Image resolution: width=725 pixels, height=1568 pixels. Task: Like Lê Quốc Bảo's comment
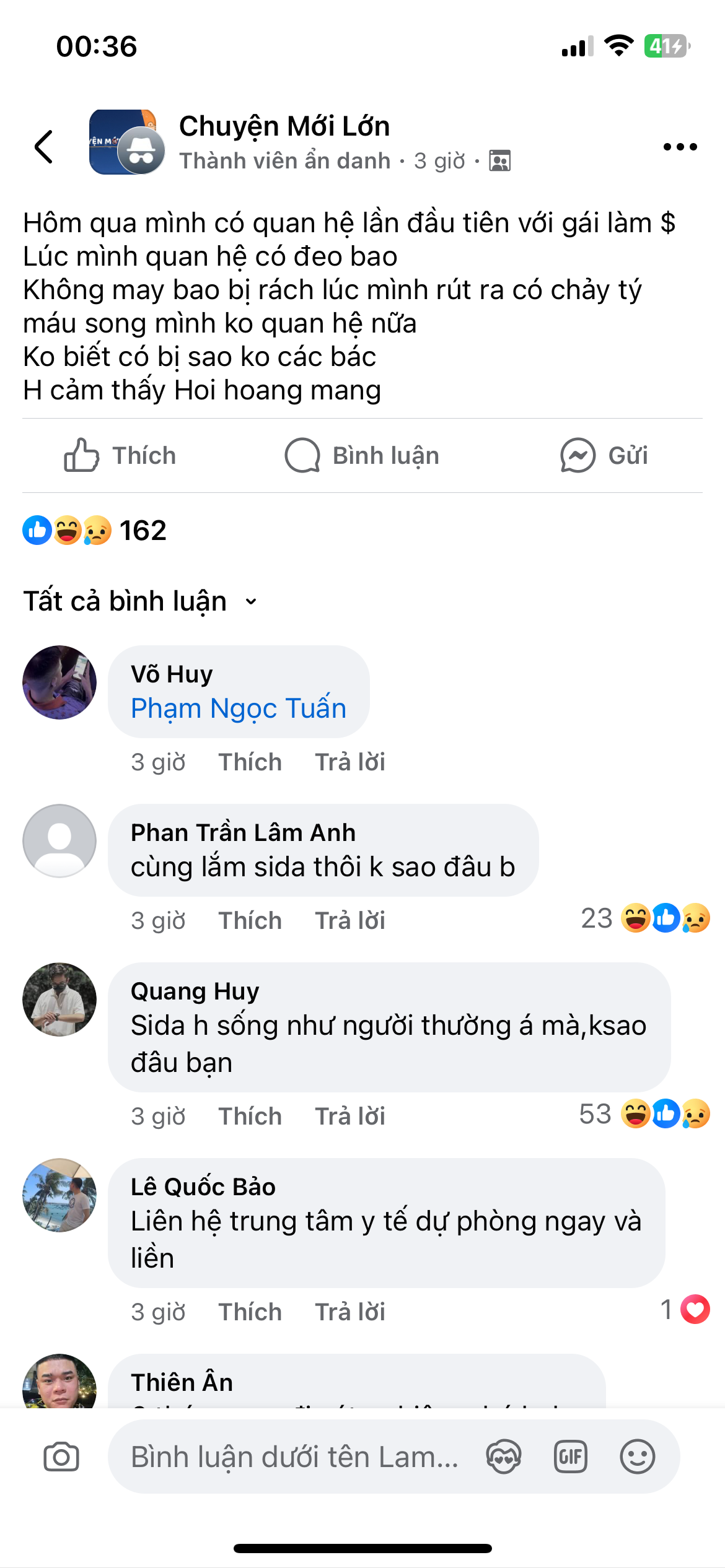pos(250,1312)
